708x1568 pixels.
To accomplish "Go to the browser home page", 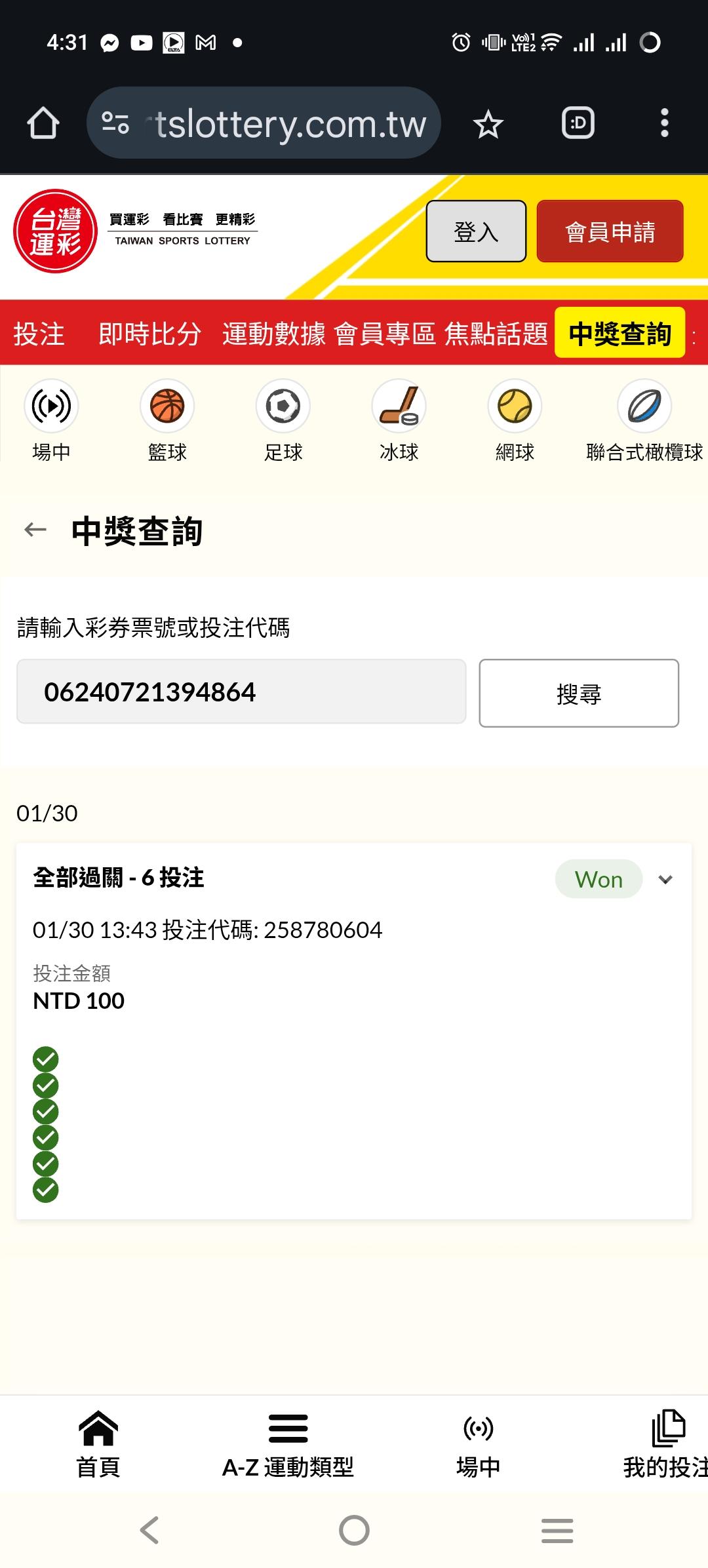I will pyautogui.click(x=43, y=123).
